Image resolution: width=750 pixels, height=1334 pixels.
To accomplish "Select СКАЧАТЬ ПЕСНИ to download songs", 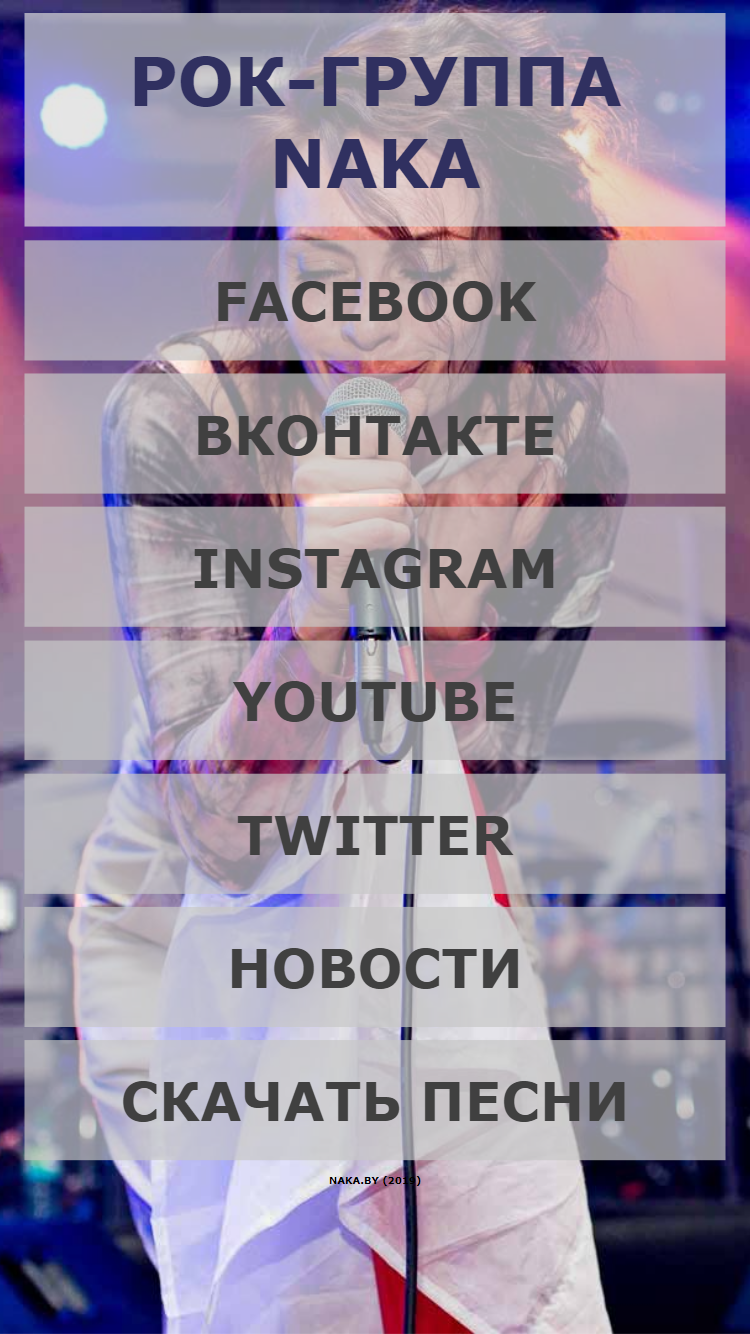I will coord(375,1100).
